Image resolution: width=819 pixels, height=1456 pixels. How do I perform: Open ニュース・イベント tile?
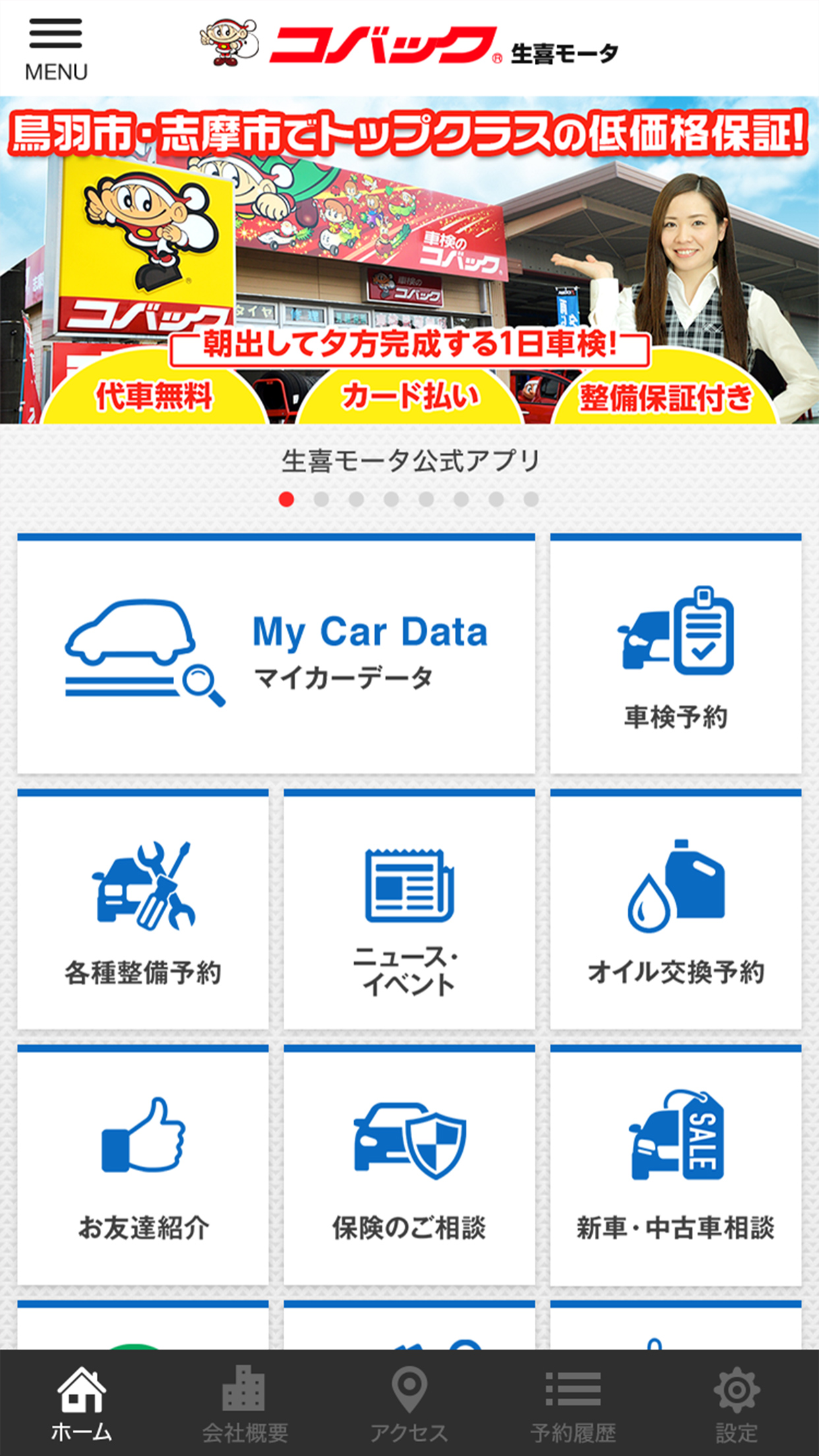tap(409, 909)
